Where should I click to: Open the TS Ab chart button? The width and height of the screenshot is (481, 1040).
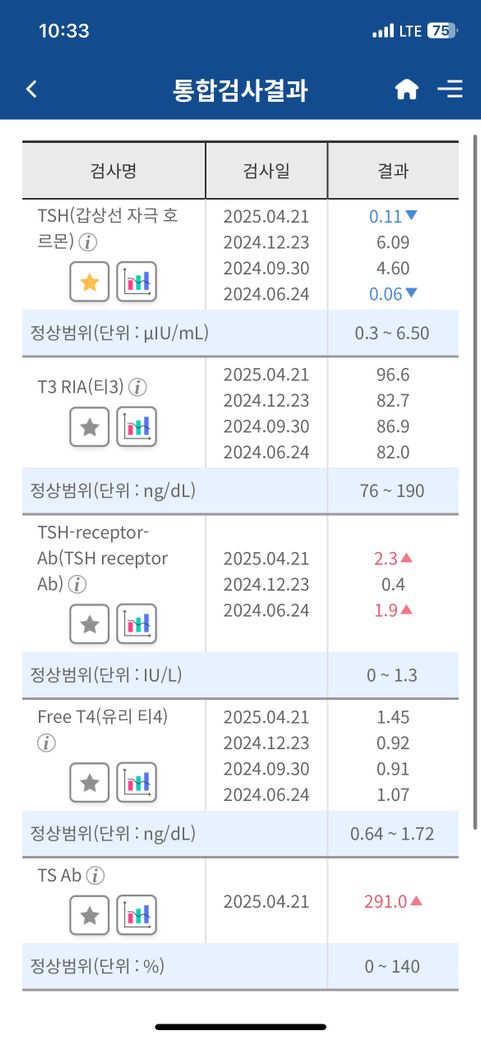click(137, 915)
